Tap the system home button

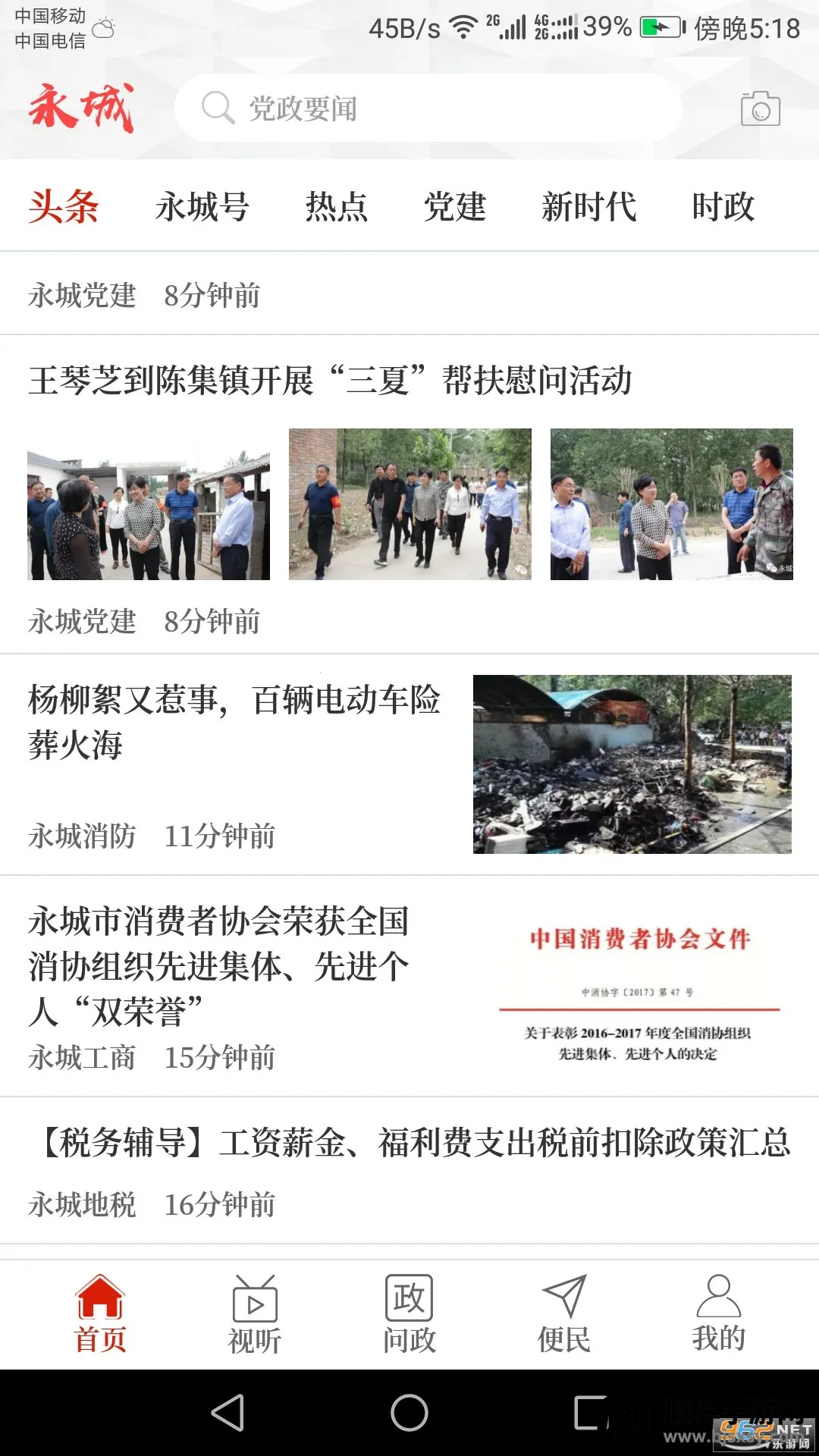pos(409,1413)
